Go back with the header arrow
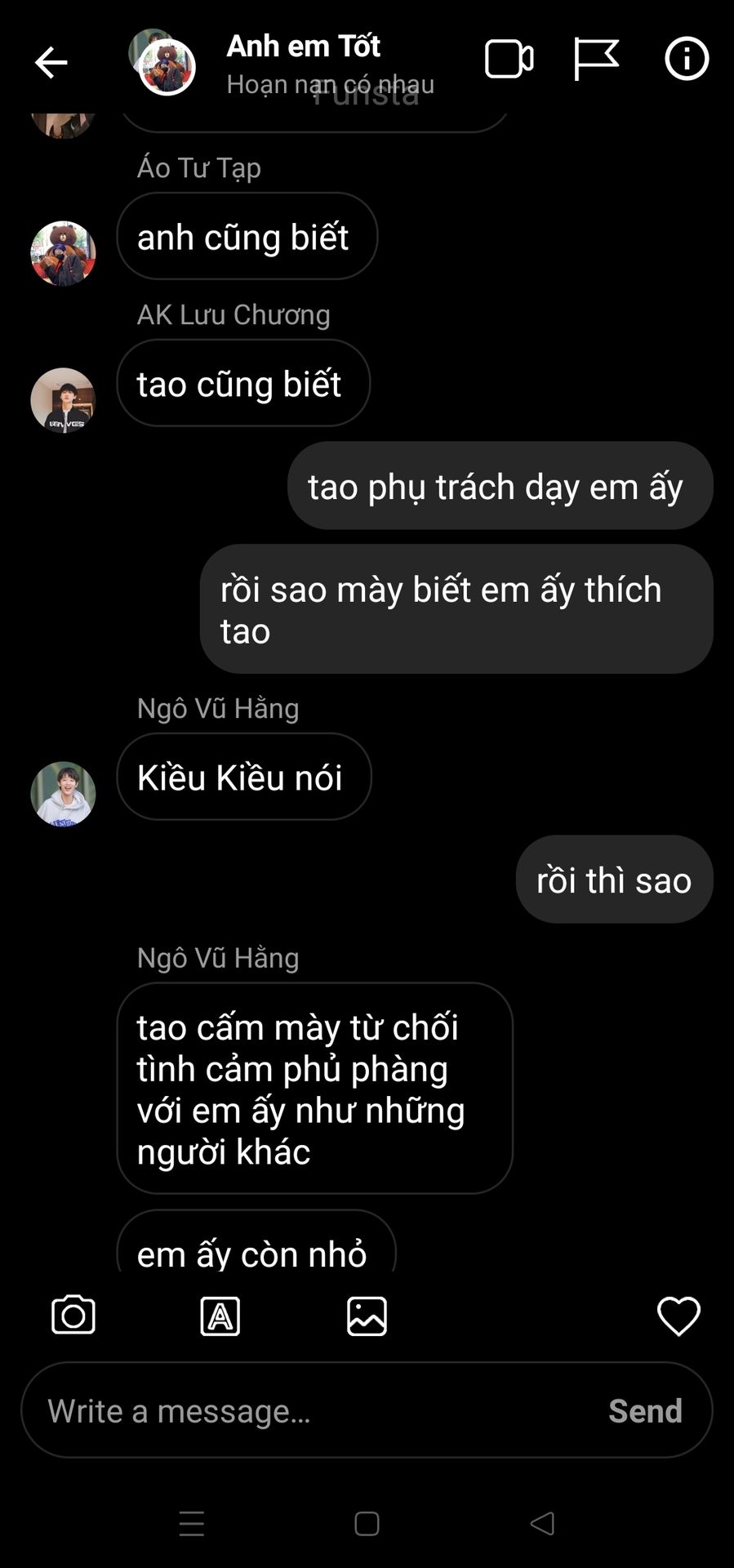 pyautogui.click(x=51, y=62)
